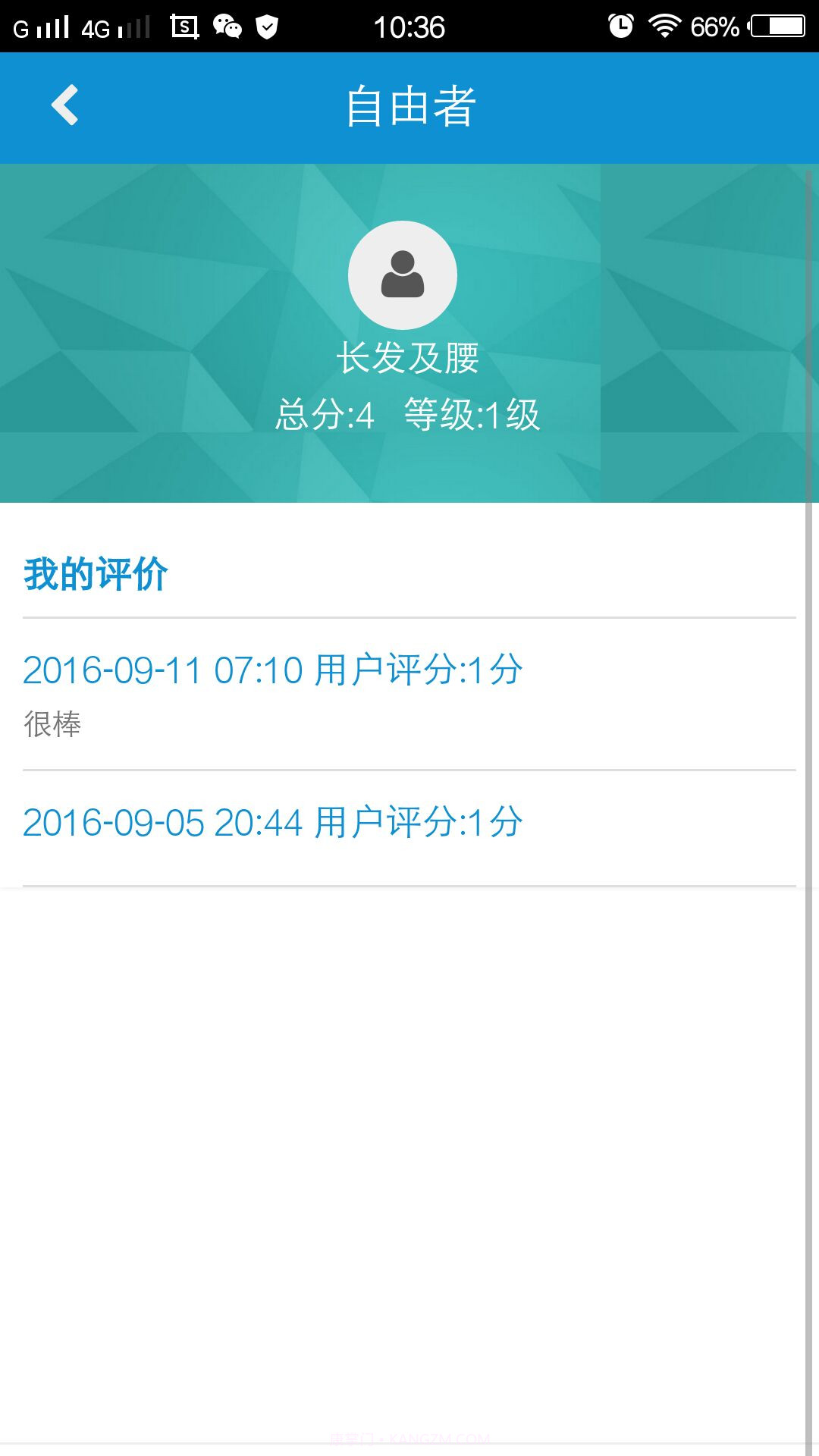Switch to the 自由者 title tab
819x1456 pixels.
pyautogui.click(x=409, y=106)
